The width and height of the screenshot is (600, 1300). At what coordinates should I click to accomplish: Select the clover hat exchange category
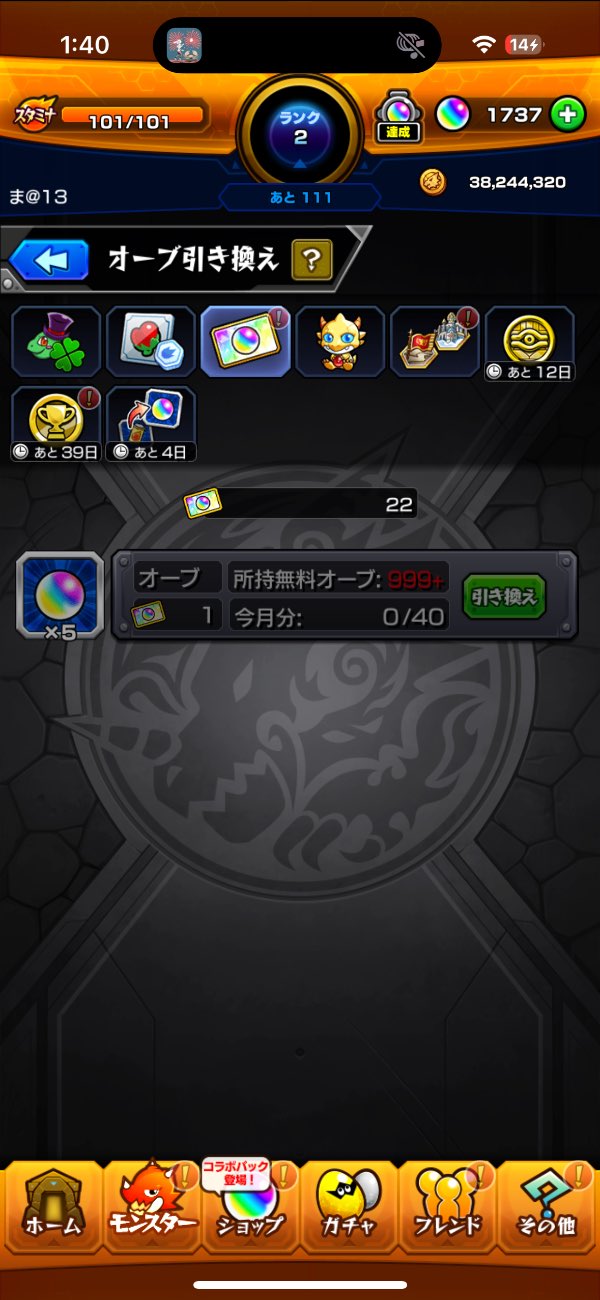(x=56, y=341)
